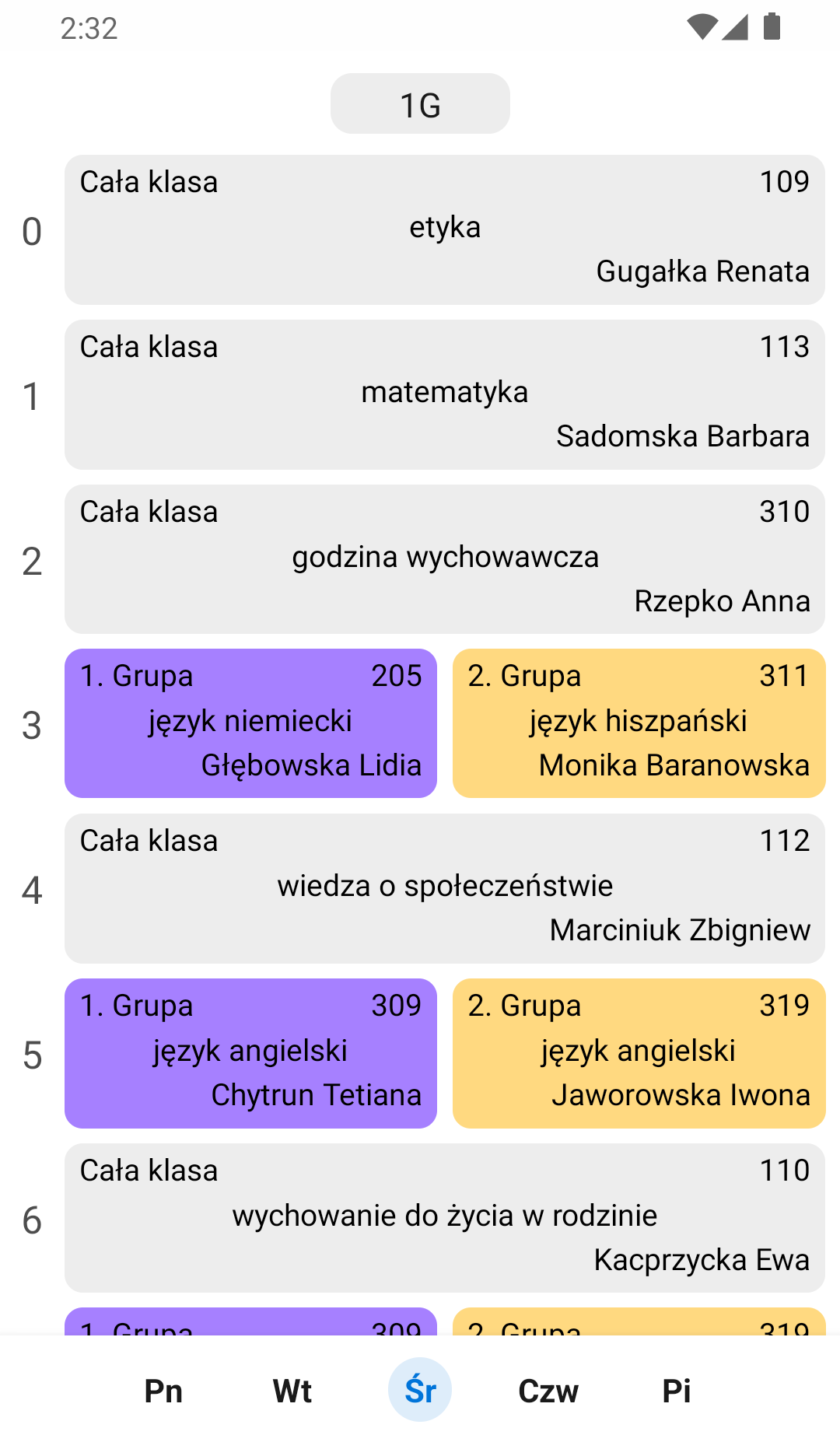Image resolution: width=840 pixels, height=1442 pixels.
Task: Tap the clock in the status bar
Action: 88,28
